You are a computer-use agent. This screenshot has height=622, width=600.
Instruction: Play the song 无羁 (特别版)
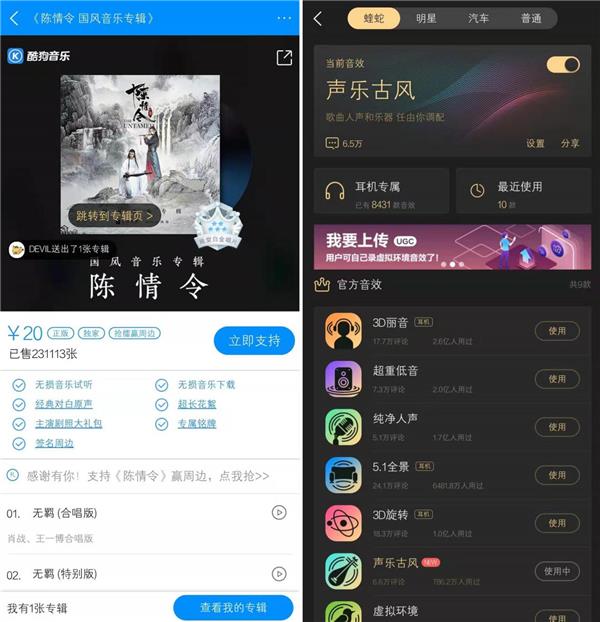[279, 573]
